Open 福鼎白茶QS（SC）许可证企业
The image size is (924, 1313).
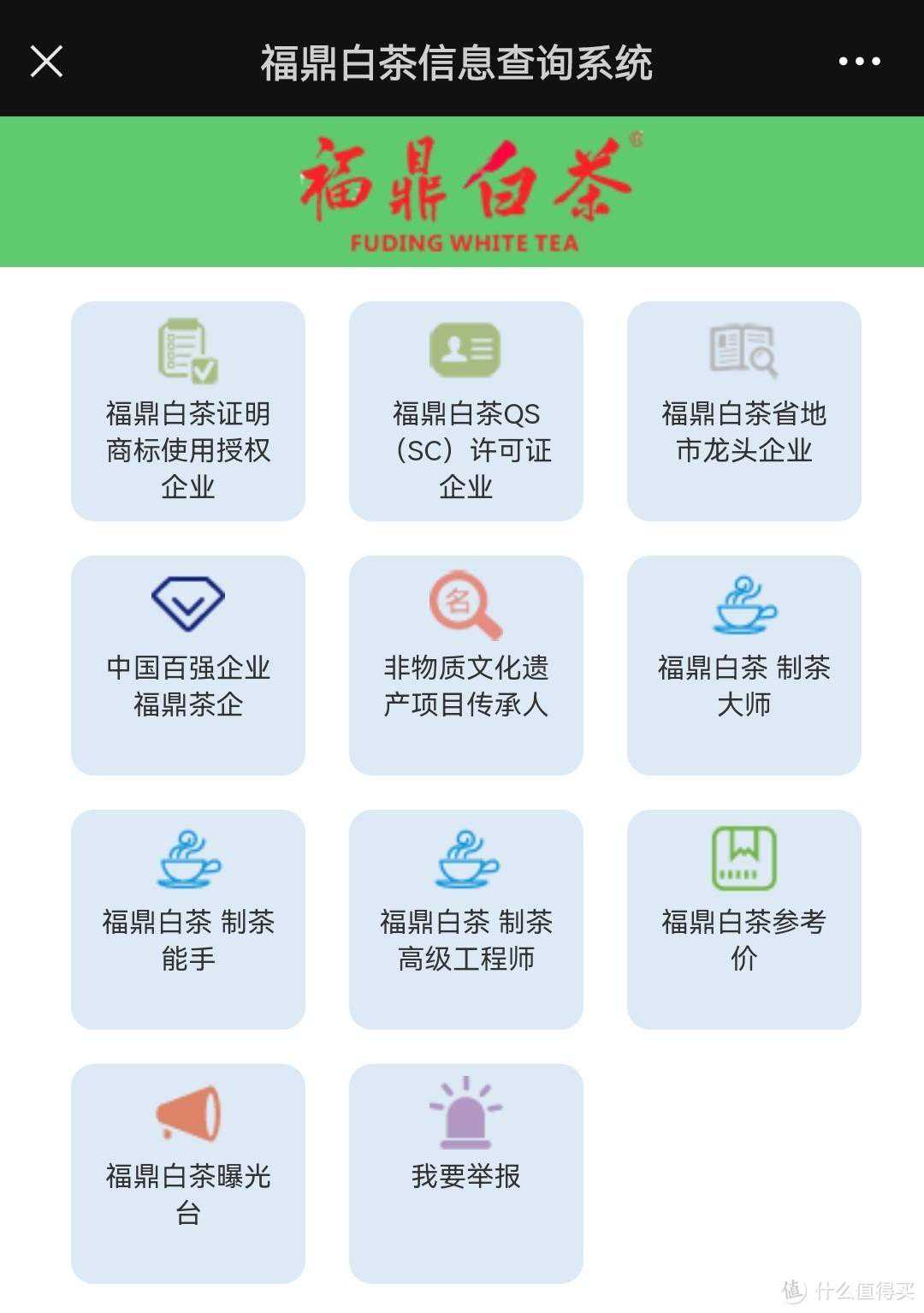pyautogui.click(x=465, y=411)
